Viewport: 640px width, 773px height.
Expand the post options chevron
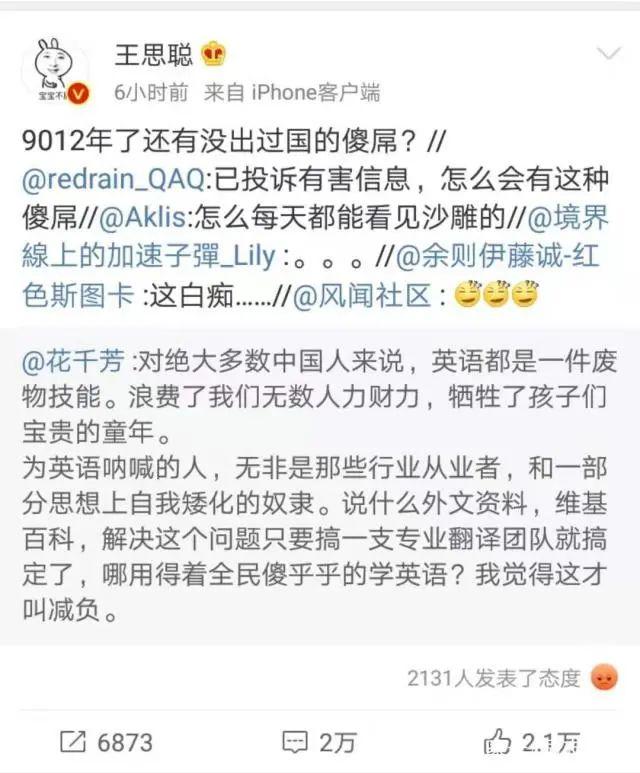tap(608, 53)
